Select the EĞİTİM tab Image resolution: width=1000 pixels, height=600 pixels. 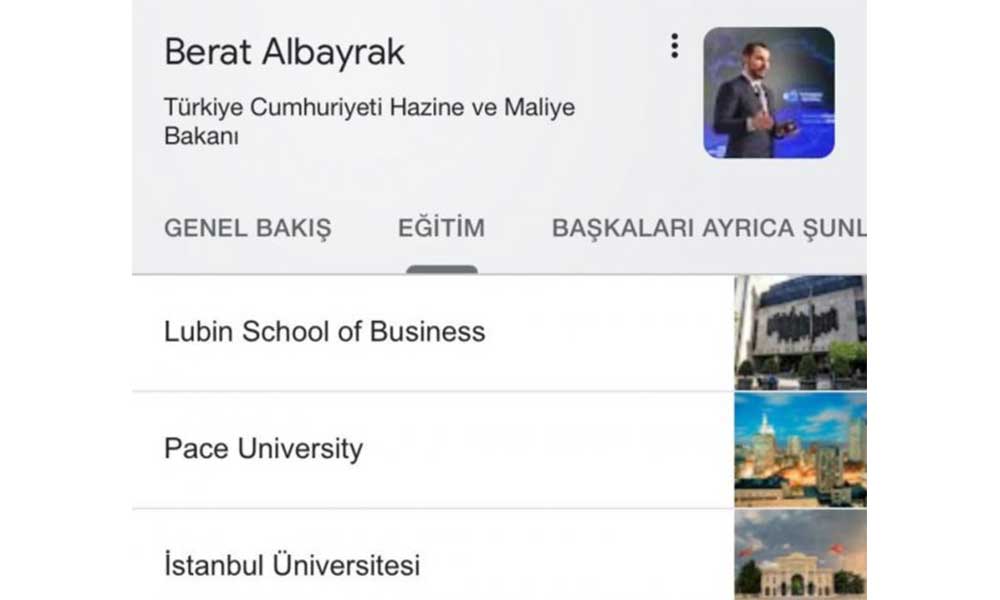click(x=441, y=228)
